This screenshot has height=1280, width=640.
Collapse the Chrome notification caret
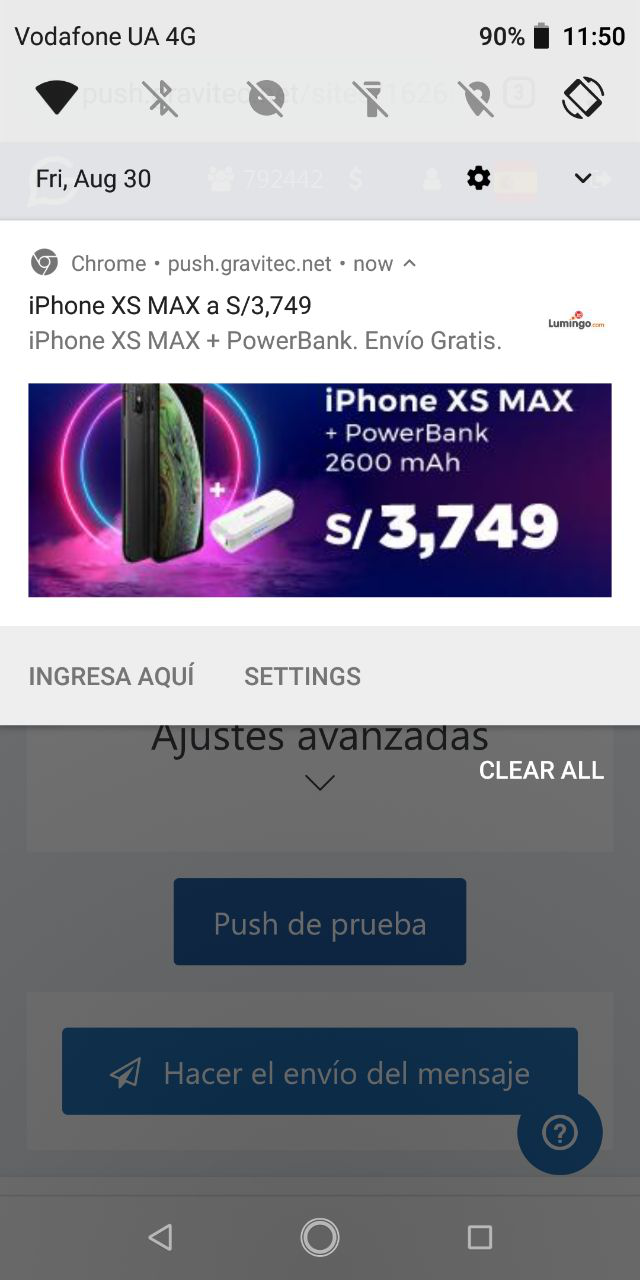pos(409,264)
